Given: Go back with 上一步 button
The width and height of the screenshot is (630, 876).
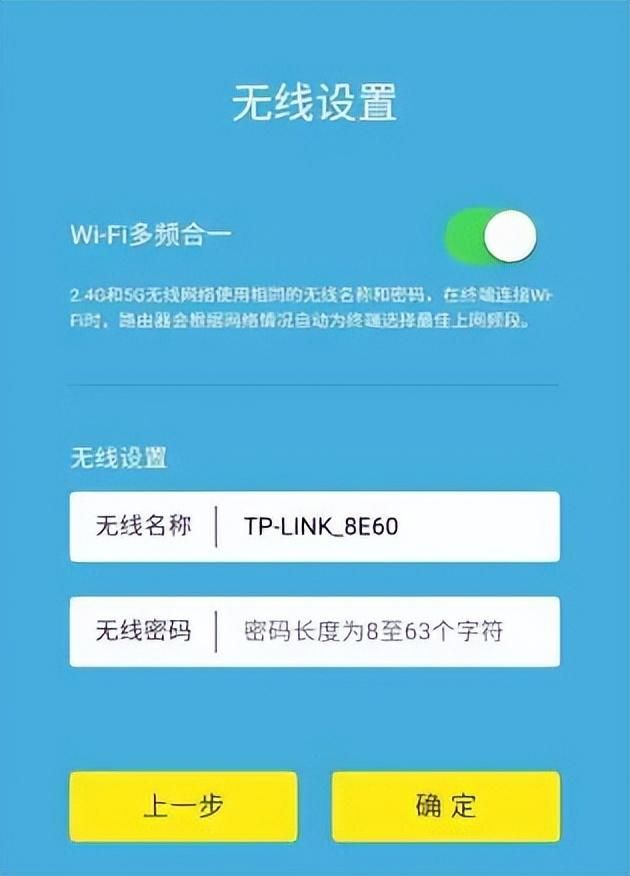Looking at the screenshot, I should tap(183, 806).
